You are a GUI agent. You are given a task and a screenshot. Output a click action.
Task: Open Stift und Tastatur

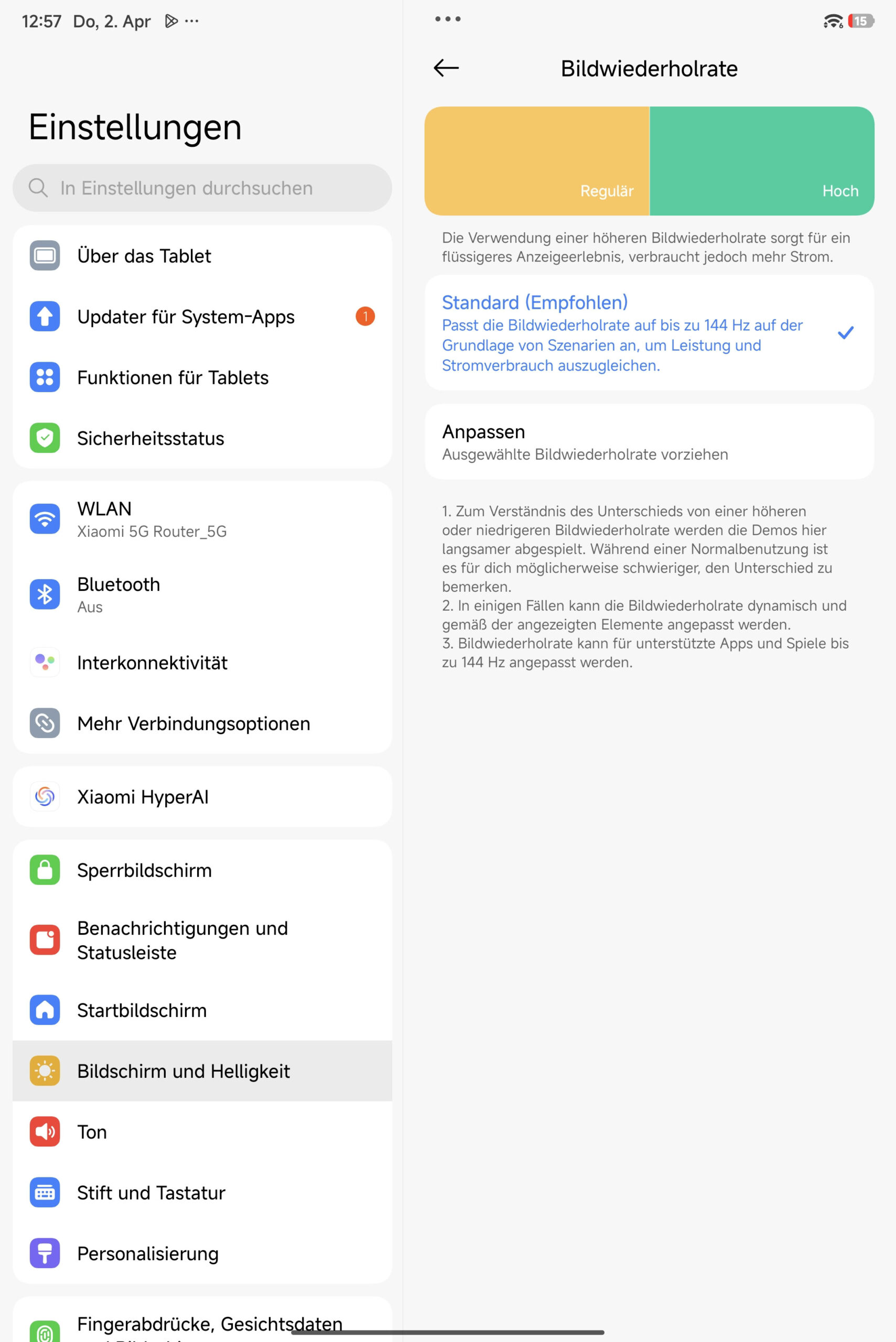point(202,1193)
